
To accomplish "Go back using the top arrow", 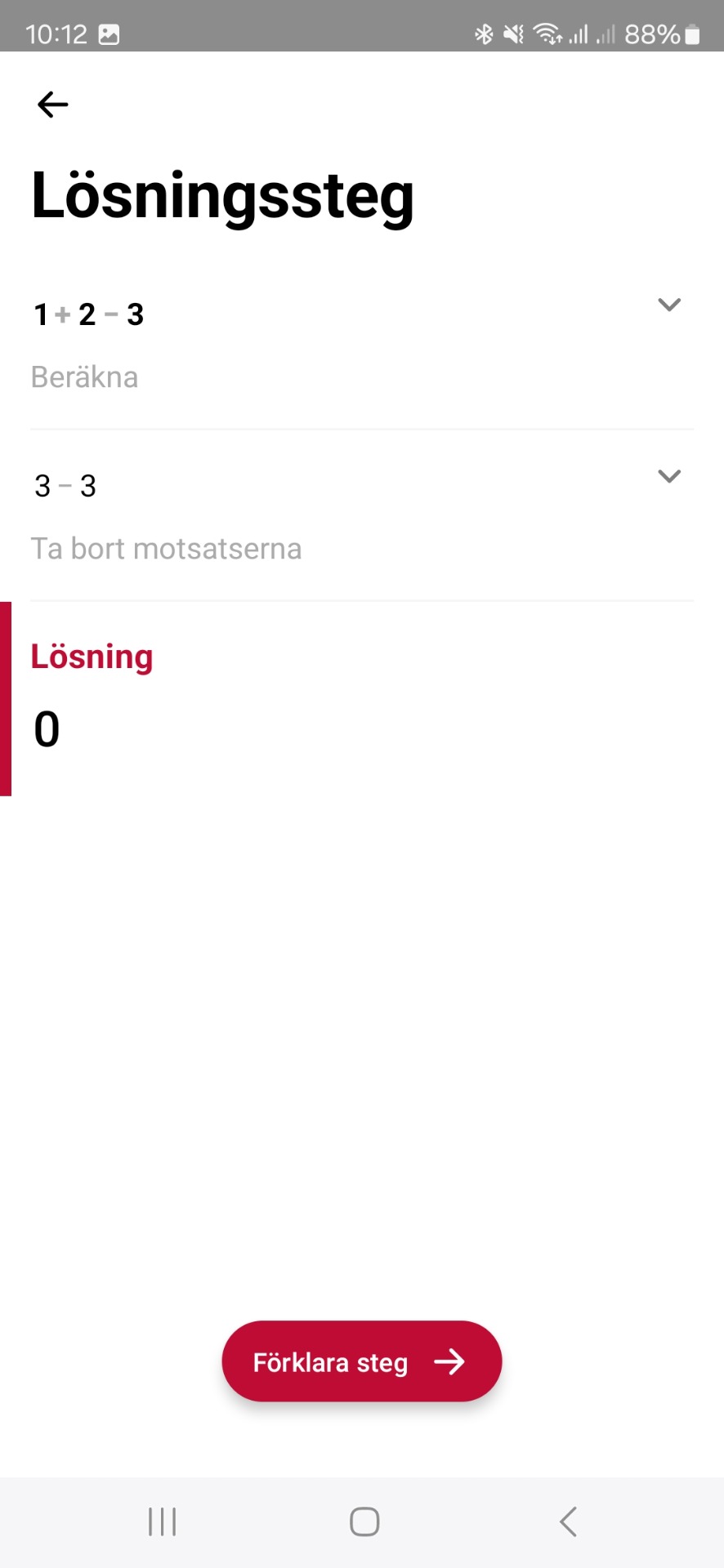I will pyautogui.click(x=53, y=105).
